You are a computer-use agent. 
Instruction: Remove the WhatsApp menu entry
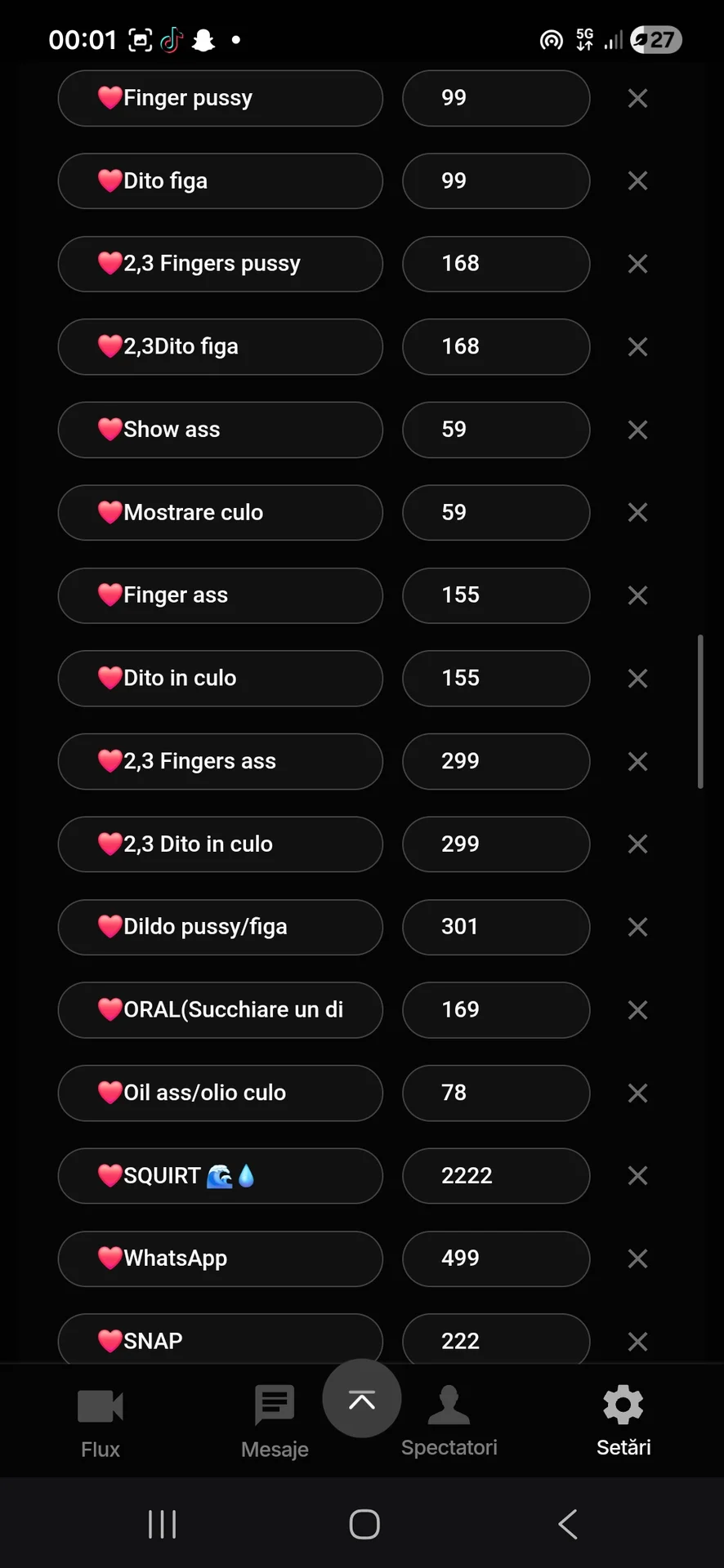pyautogui.click(x=637, y=1258)
